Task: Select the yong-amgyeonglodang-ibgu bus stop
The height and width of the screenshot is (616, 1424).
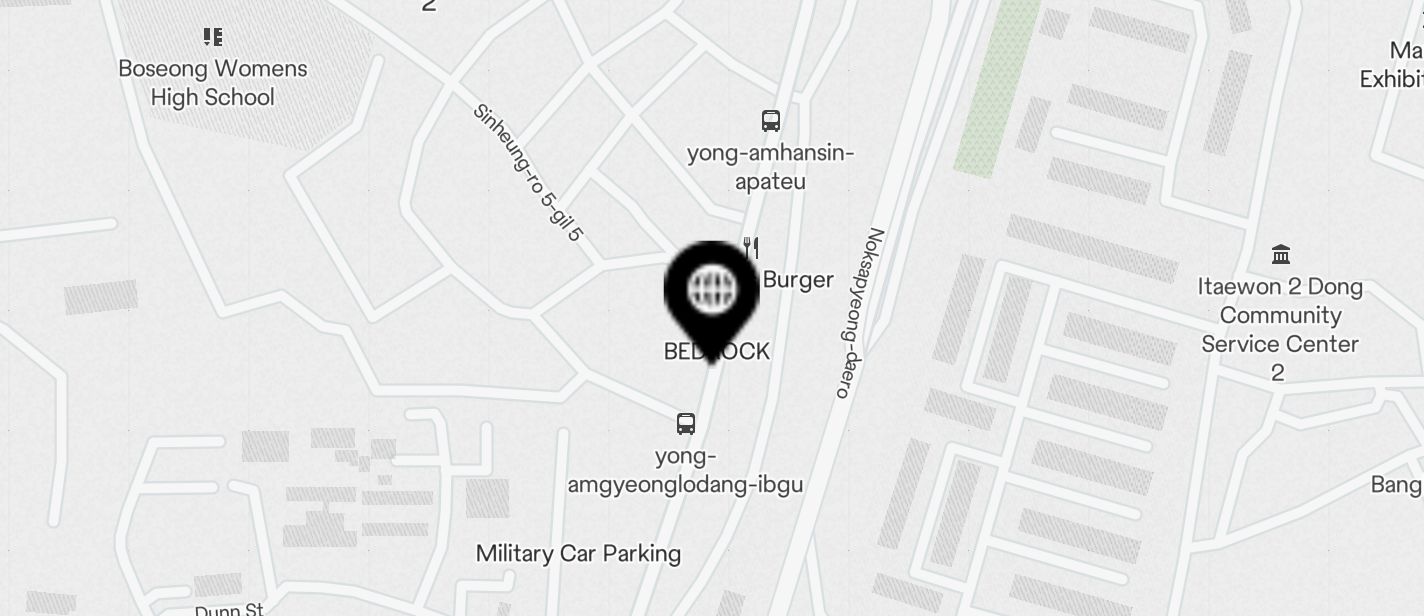Action: (686, 424)
